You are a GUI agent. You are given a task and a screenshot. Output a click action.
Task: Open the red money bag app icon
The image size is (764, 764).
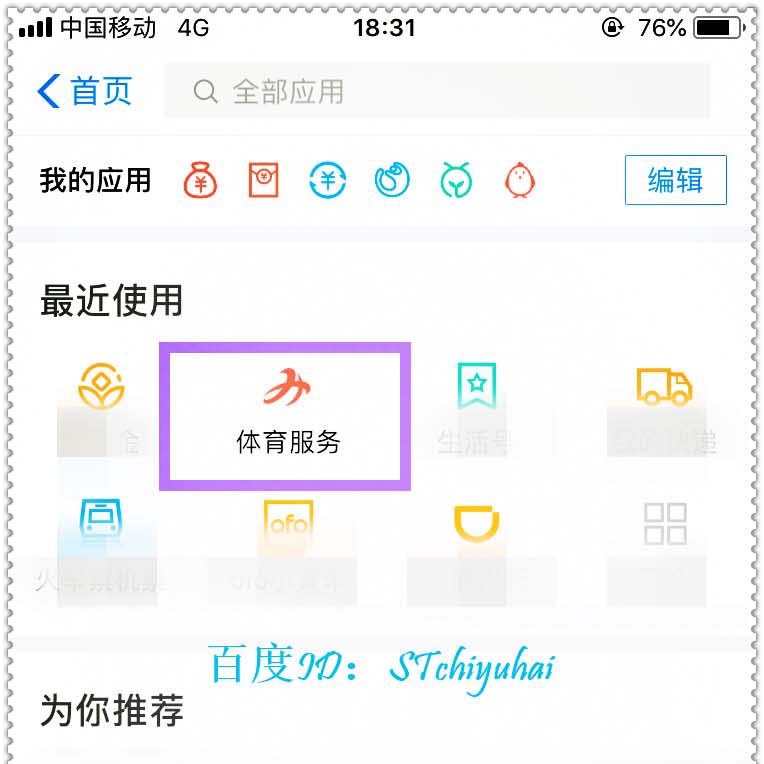click(x=200, y=181)
